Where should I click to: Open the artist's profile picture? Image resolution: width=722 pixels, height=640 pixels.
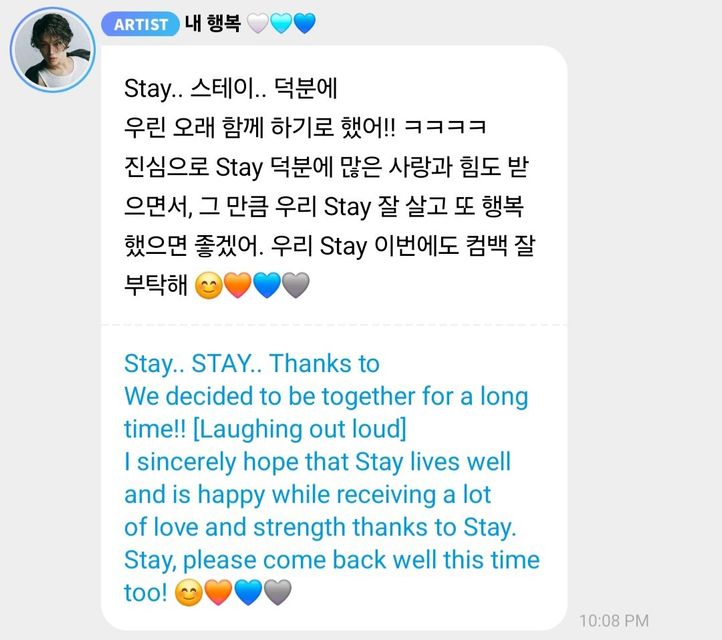pyautogui.click(x=52, y=50)
